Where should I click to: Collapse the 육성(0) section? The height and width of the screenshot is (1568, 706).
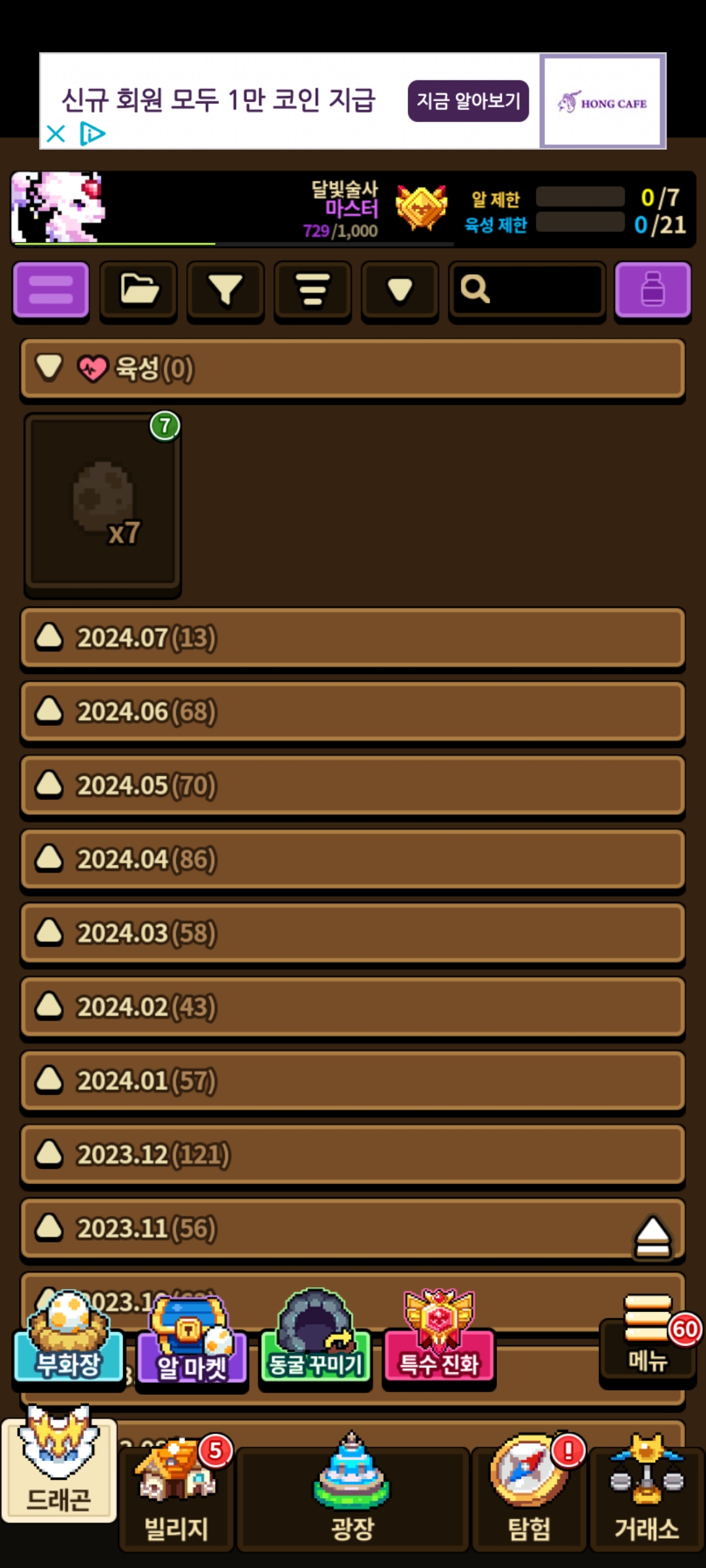pos(353,368)
